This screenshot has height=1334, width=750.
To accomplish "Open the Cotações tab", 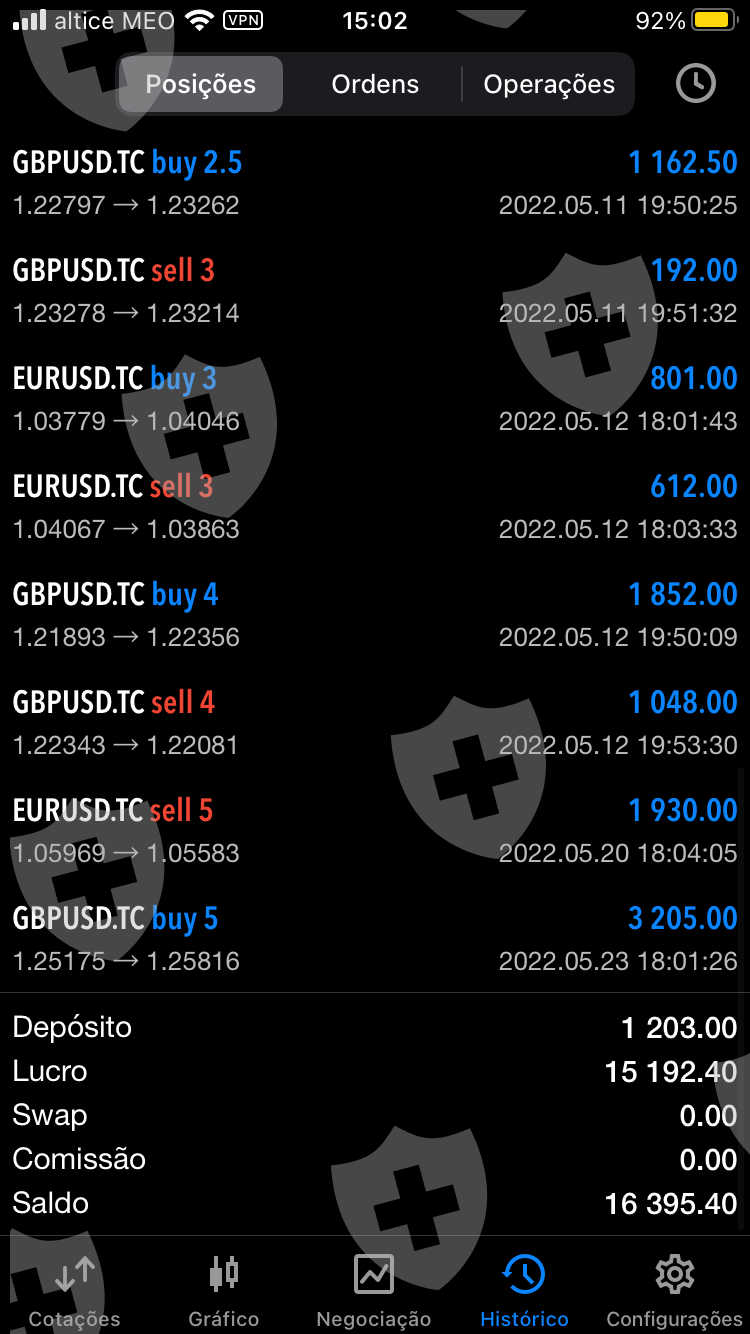I will (74, 1289).
